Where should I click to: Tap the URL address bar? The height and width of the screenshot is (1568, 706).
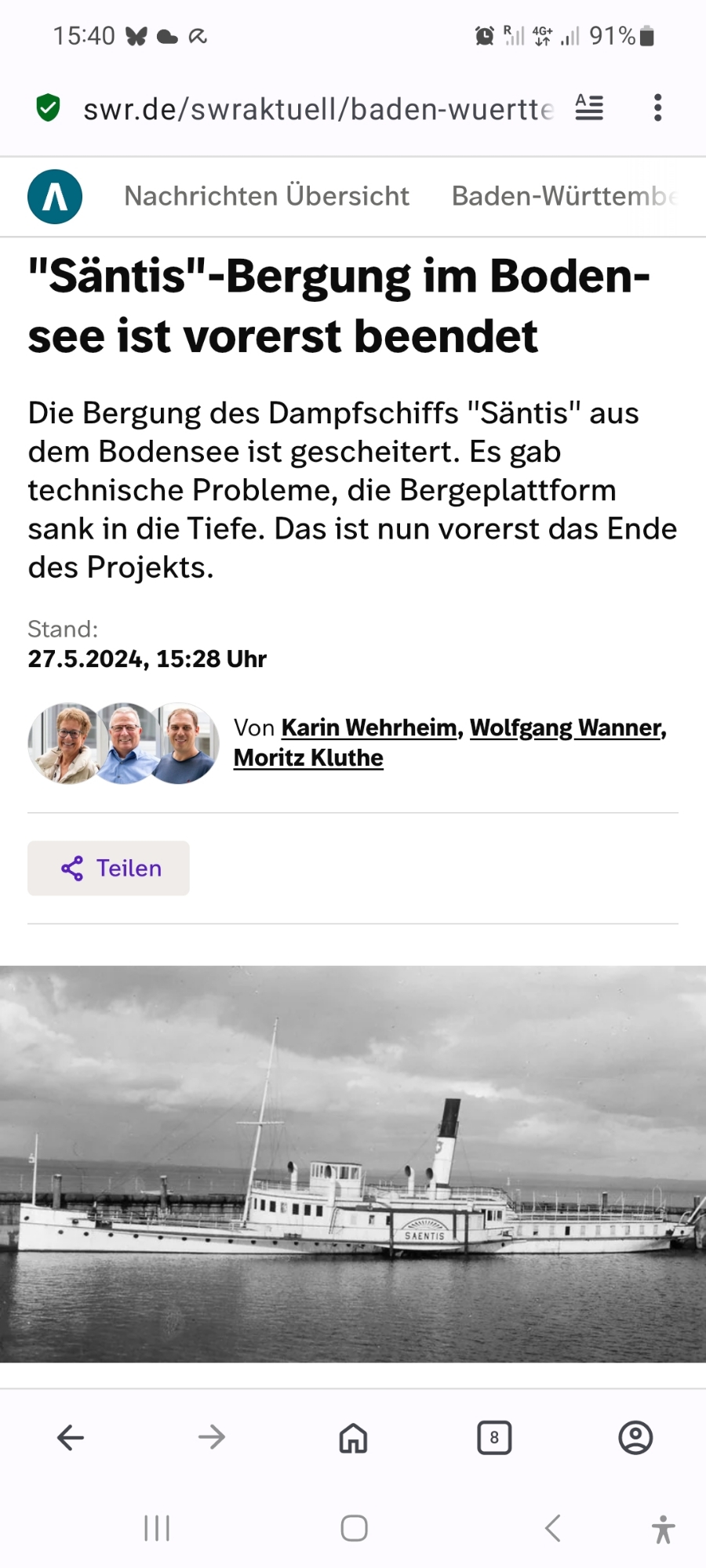[318, 109]
